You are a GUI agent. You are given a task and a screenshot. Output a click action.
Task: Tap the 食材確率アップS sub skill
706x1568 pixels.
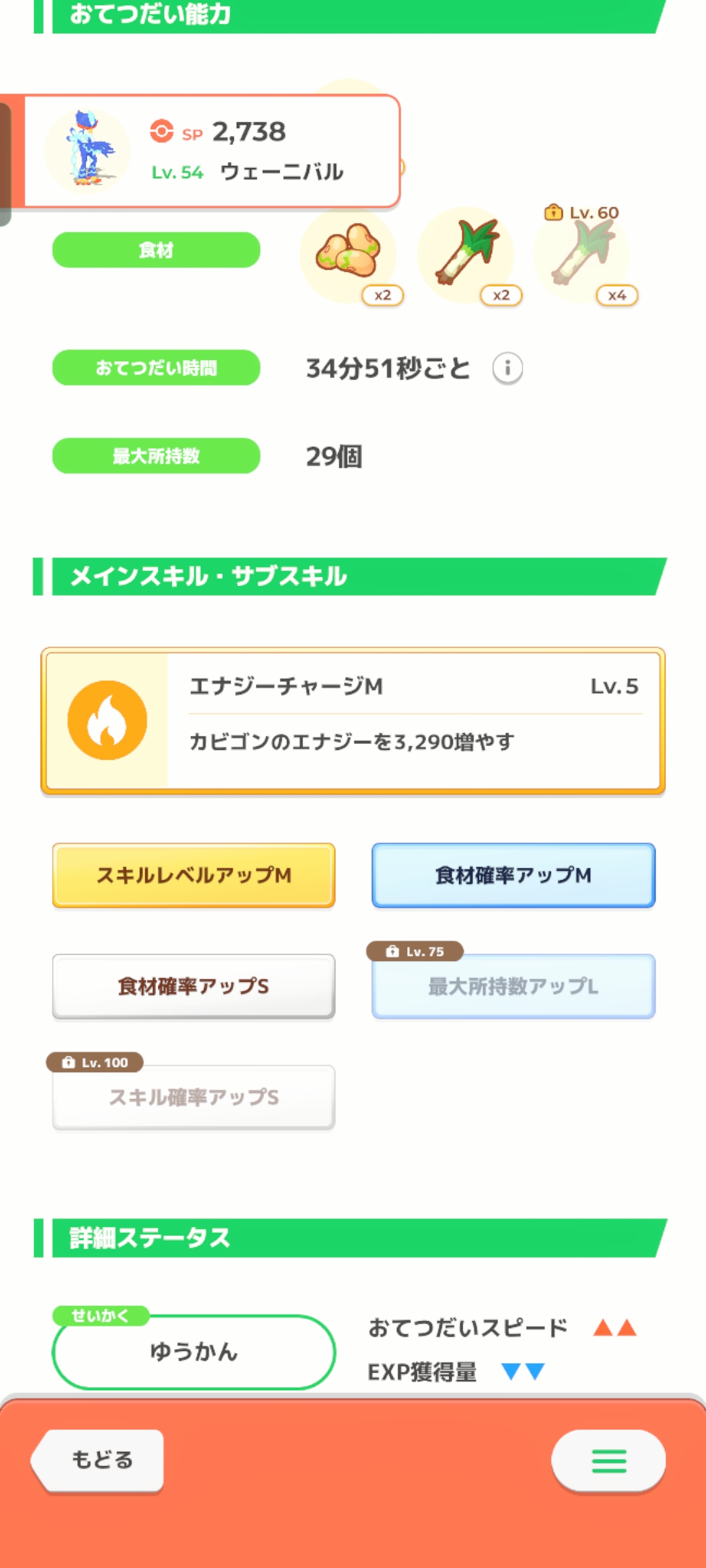tap(193, 987)
